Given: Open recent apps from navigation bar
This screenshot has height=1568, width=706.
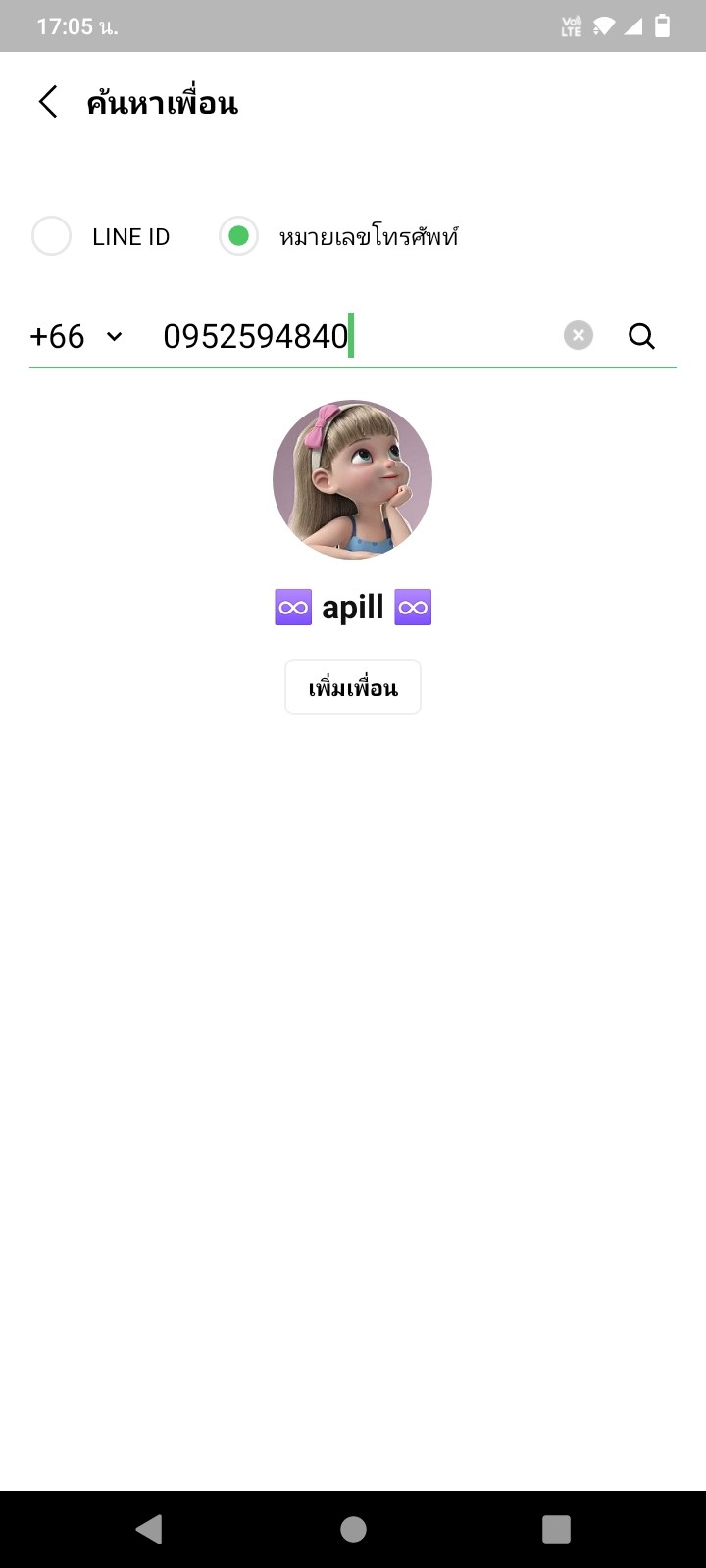Looking at the screenshot, I should (556, 1529).
